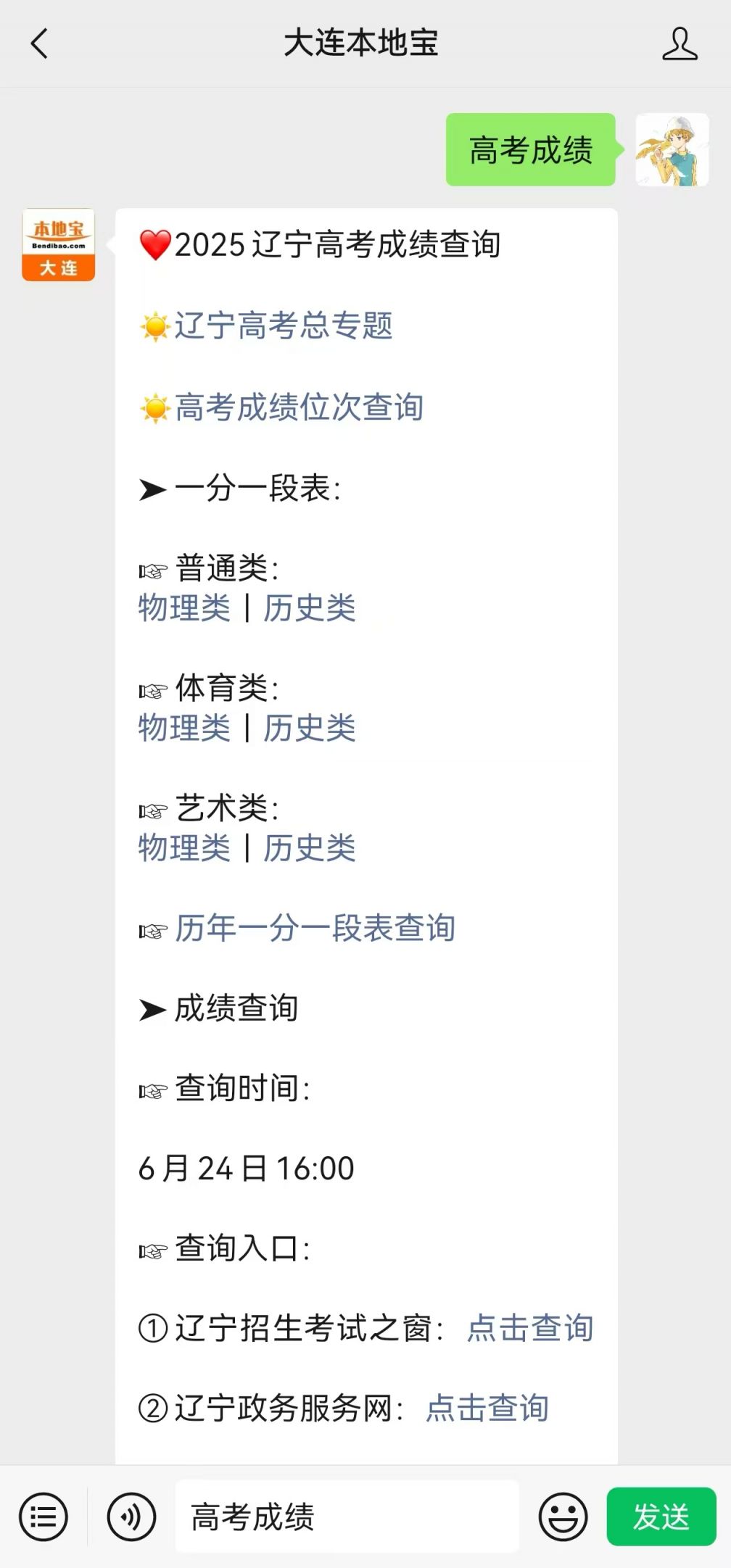Open the 历年一分一段表查询 link
Viewport: 731px width, 1568px height.
(315, 928)
